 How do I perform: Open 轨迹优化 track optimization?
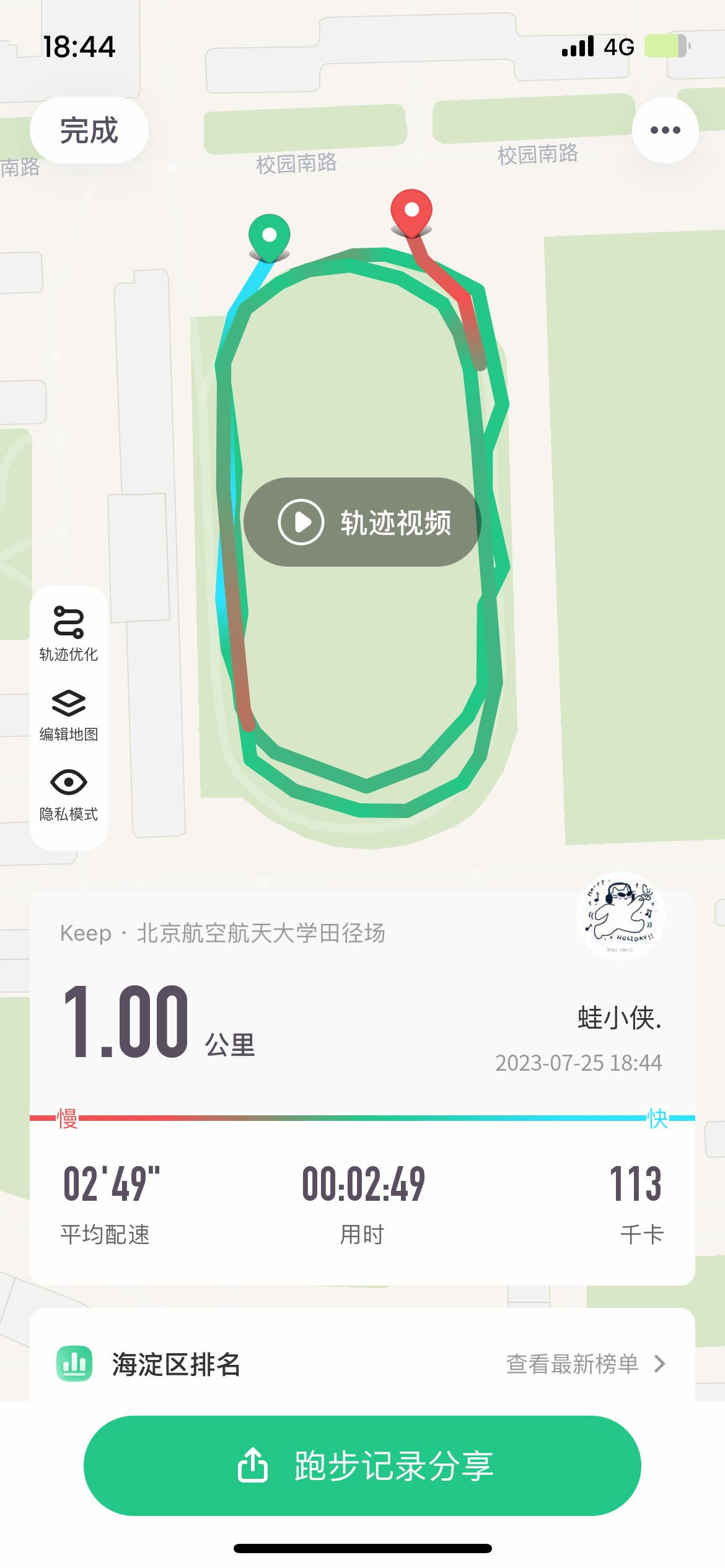coord(69,634)
